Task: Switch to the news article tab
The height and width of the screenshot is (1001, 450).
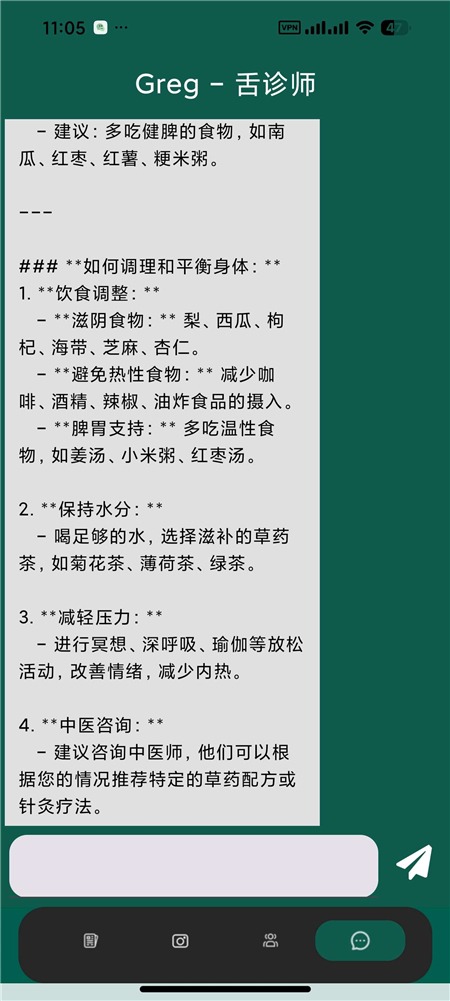Action: click(91, 940)
